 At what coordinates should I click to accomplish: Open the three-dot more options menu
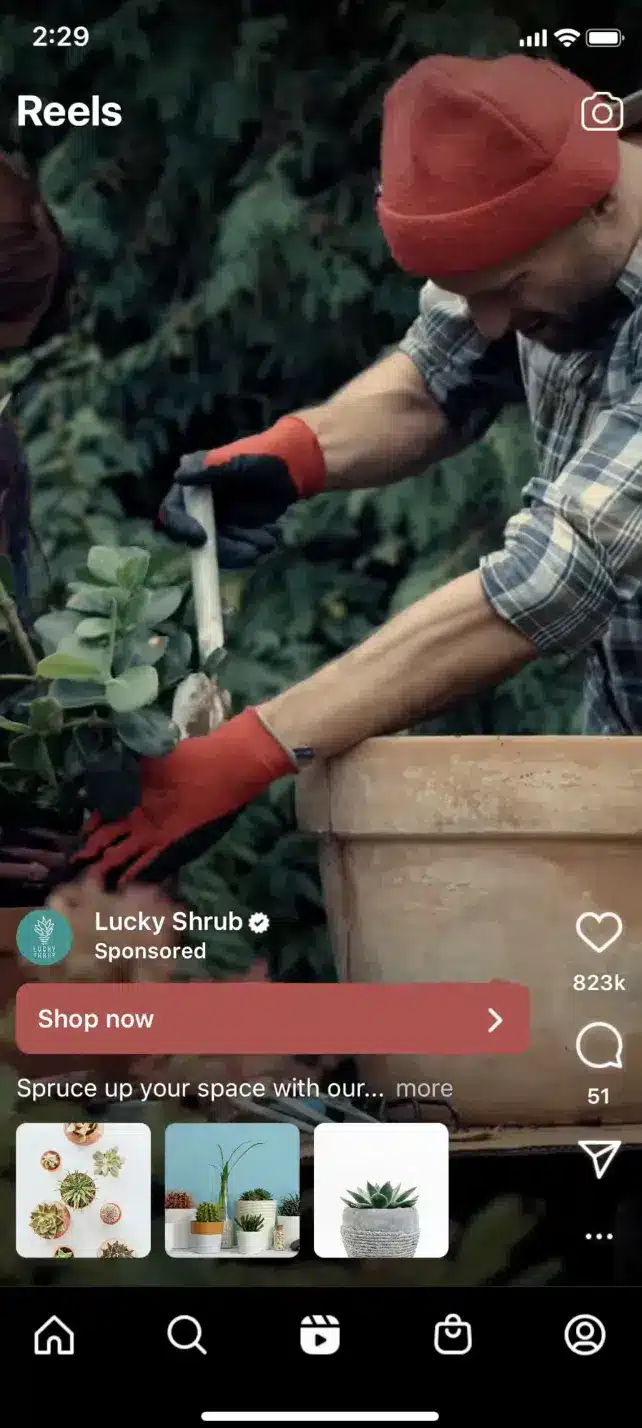point(599,1237)
